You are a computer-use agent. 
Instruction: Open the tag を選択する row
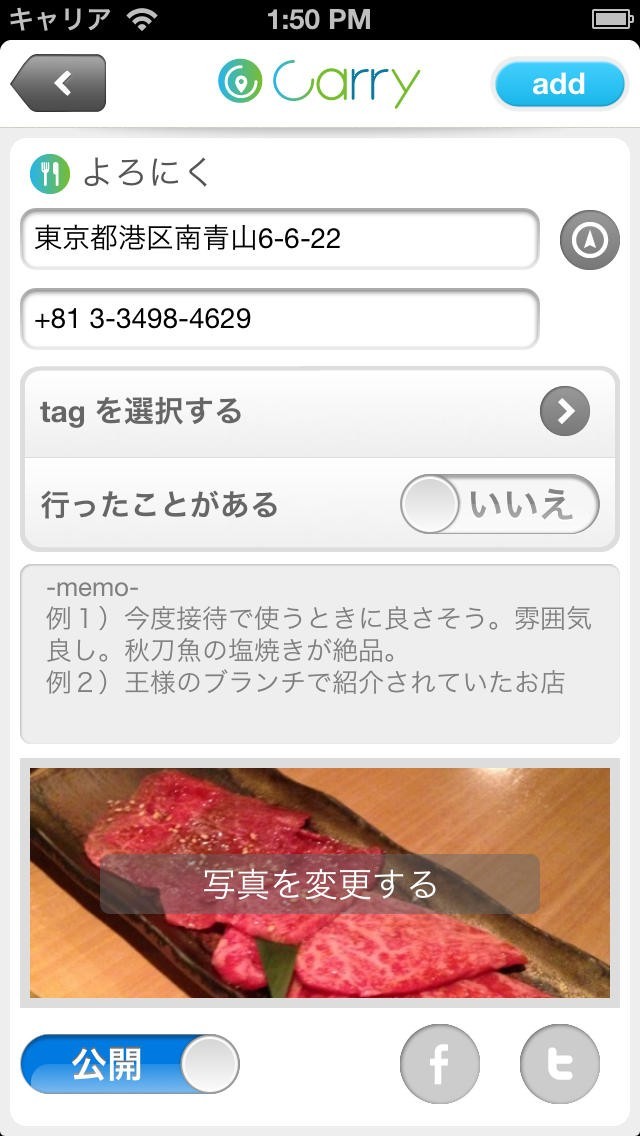(320, 412)
